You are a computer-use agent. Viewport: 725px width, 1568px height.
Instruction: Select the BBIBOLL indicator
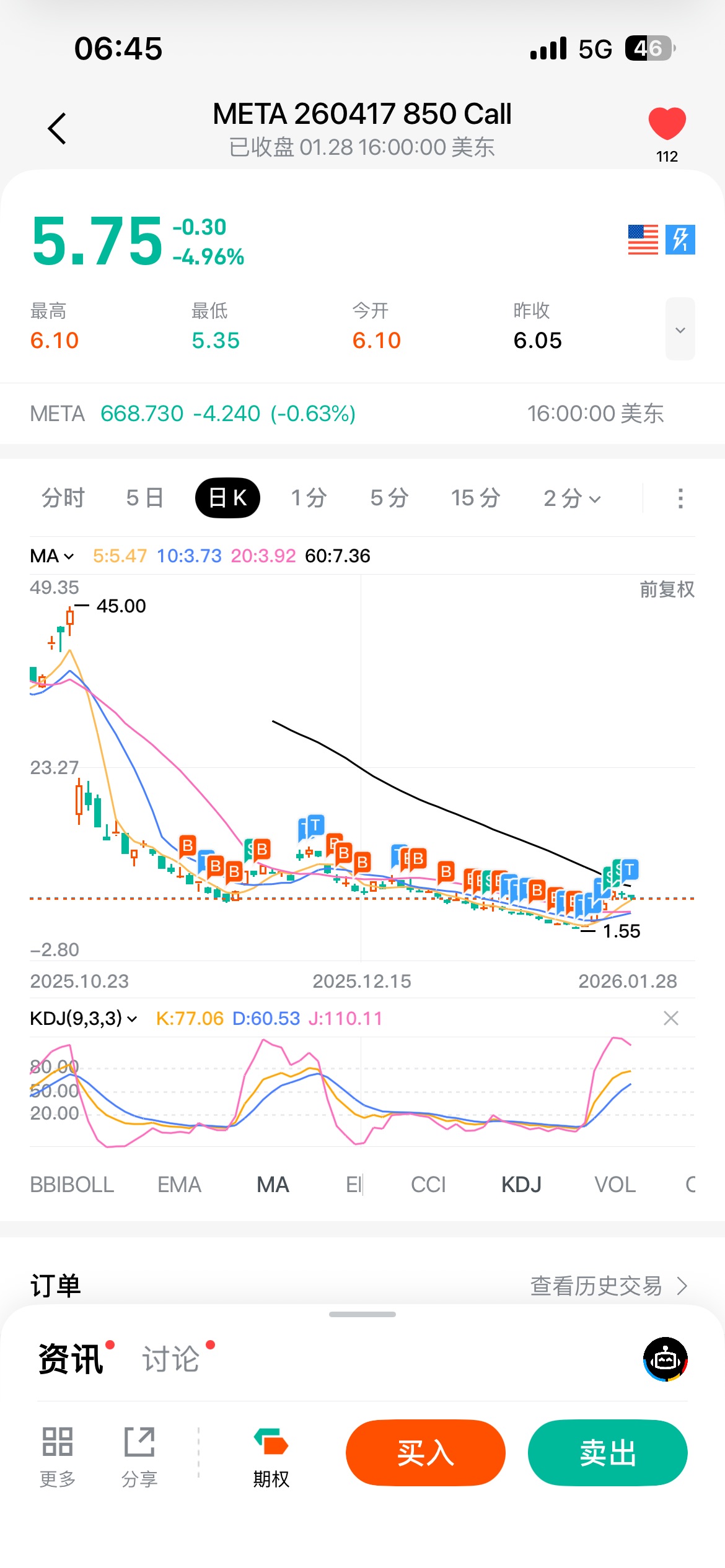72,1185
